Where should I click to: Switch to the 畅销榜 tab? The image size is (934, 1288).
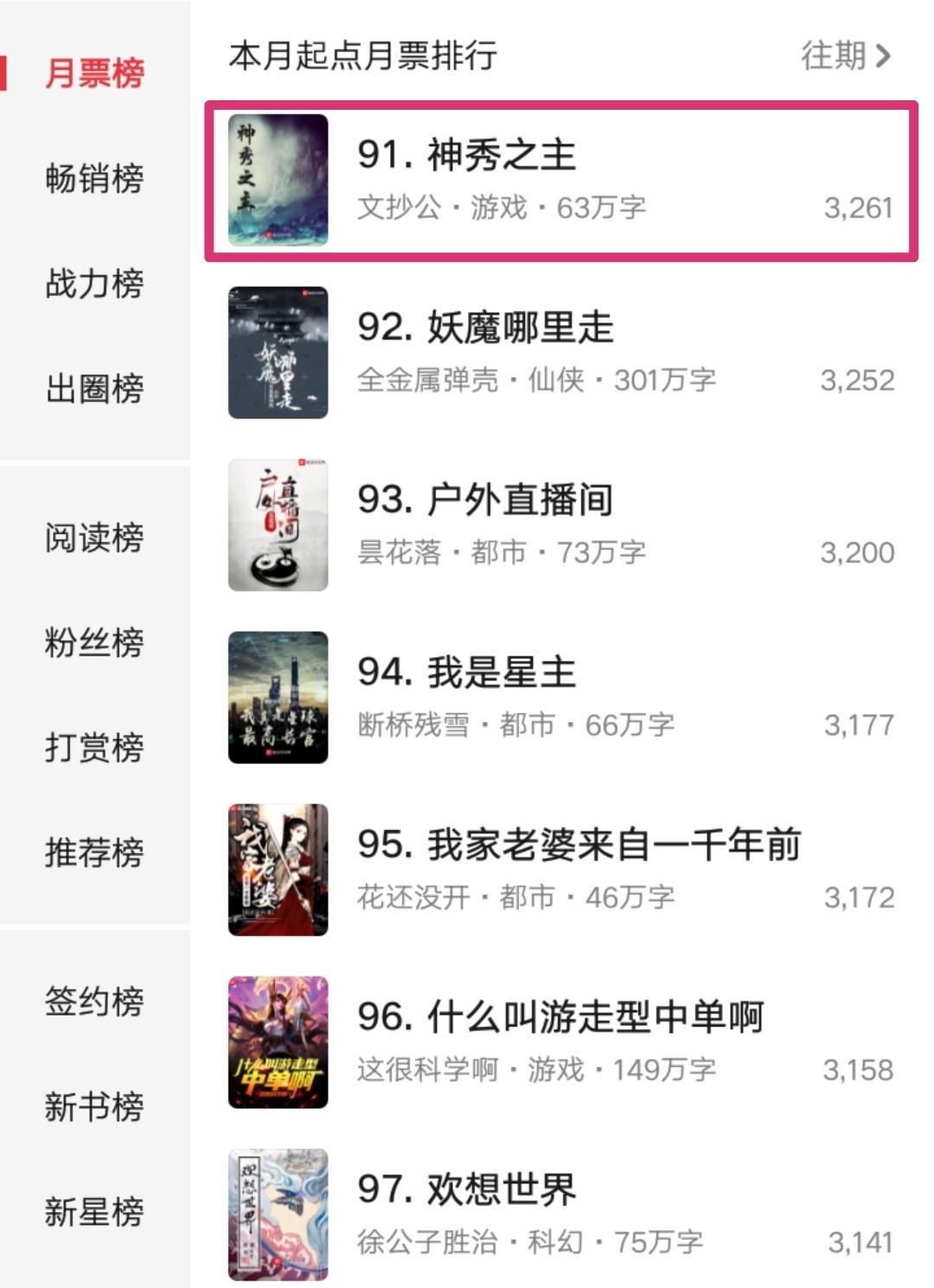[94, 179]
